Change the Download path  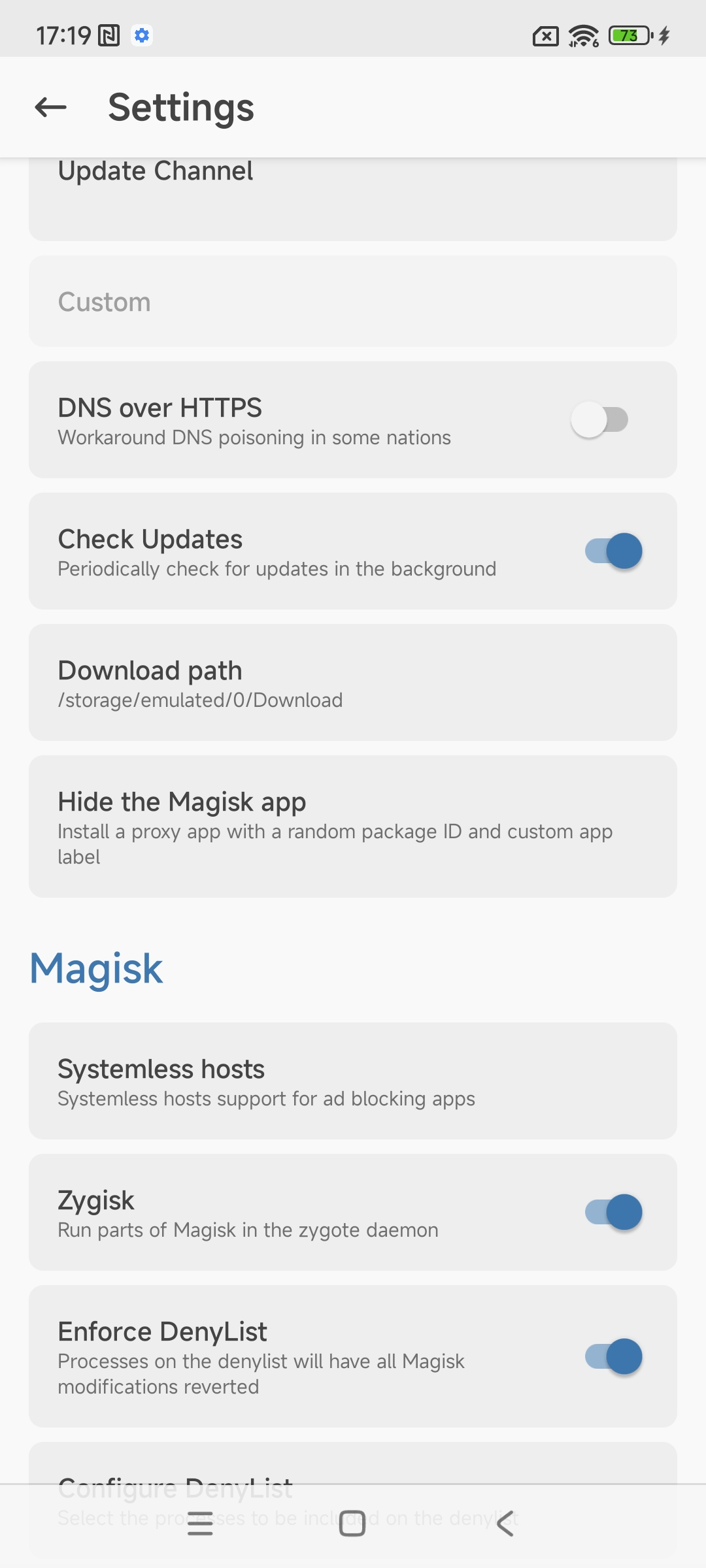[x=353, y=682]
